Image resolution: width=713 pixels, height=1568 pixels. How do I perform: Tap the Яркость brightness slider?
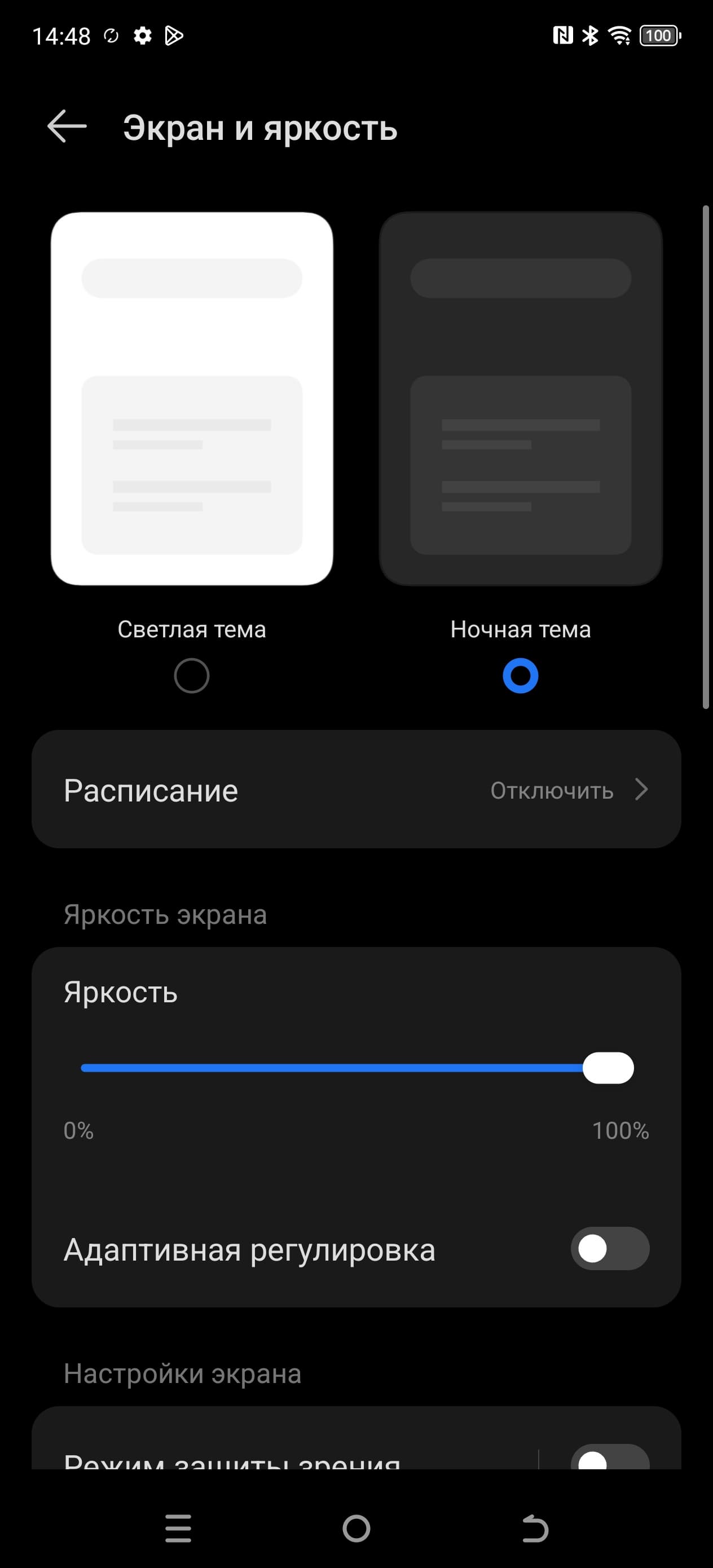click(x=356, y=1068)
